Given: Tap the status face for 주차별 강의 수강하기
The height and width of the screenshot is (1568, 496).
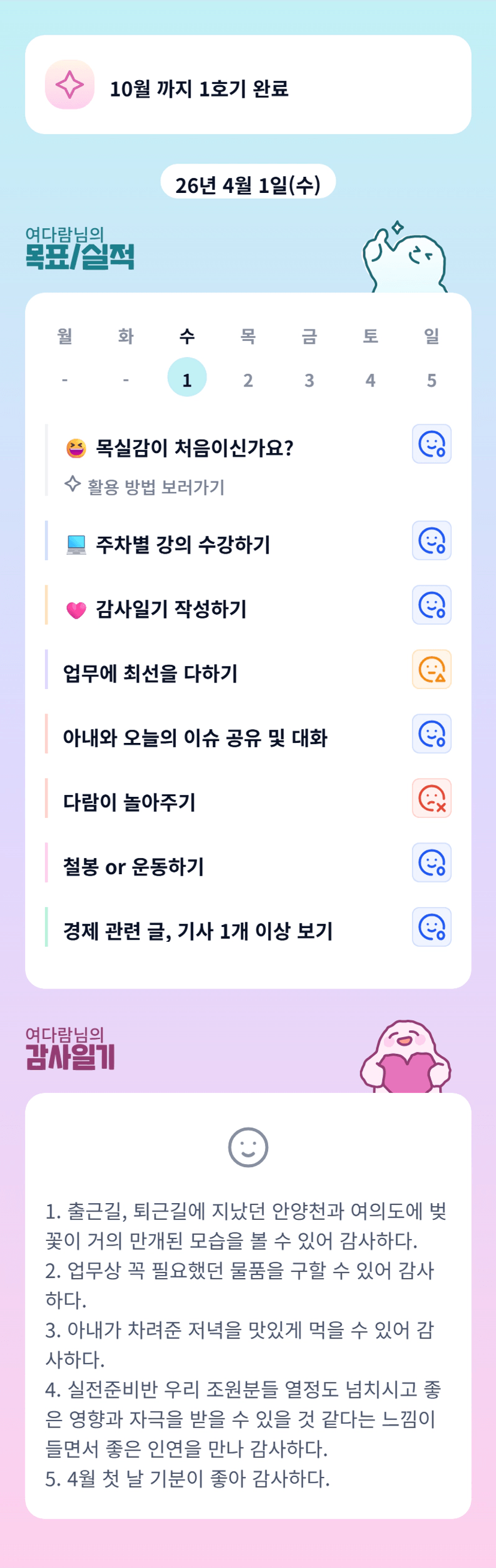Looking at the screenshot, I should 431,540.
